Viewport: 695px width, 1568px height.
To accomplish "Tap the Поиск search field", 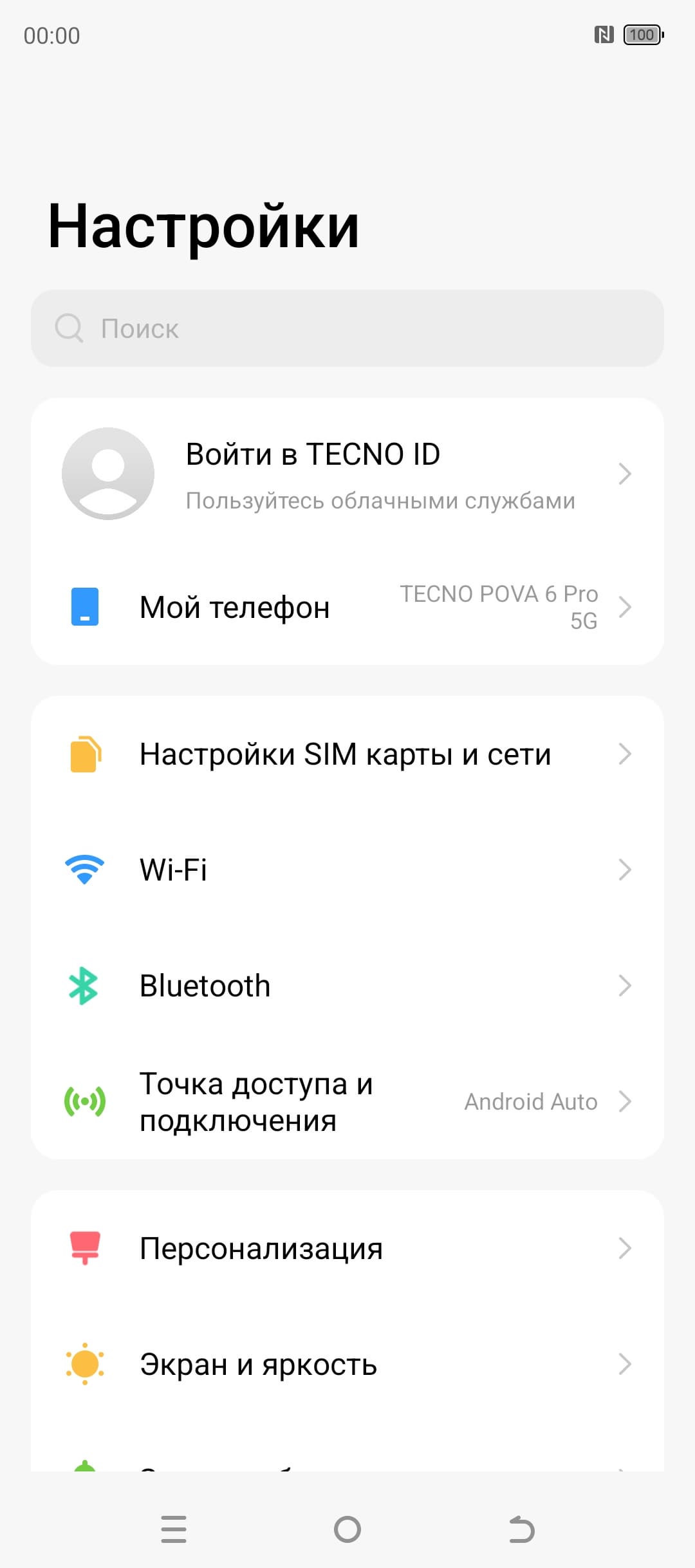I will pos(347,328).
